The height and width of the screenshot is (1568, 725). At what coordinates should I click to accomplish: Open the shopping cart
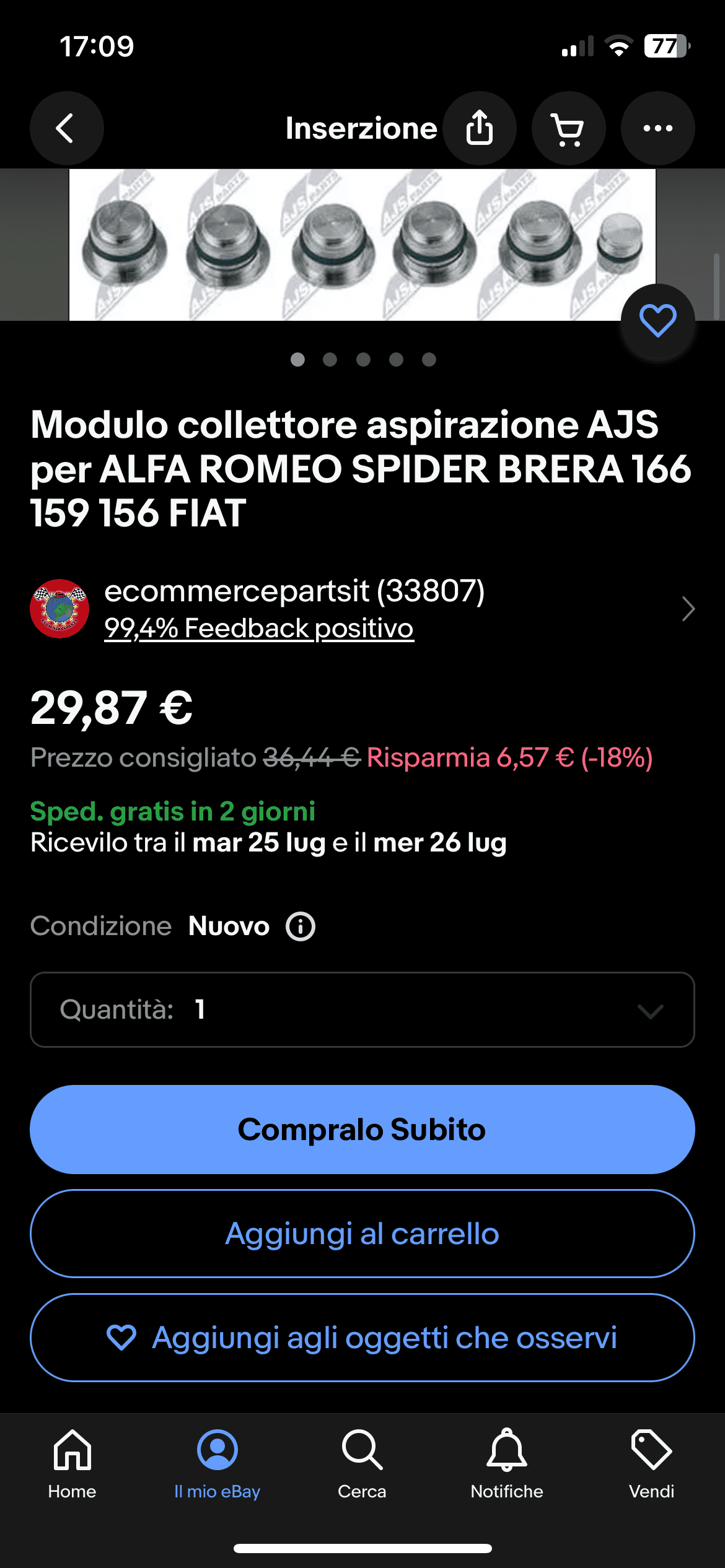pyautogui.click(x=568, y=128)
